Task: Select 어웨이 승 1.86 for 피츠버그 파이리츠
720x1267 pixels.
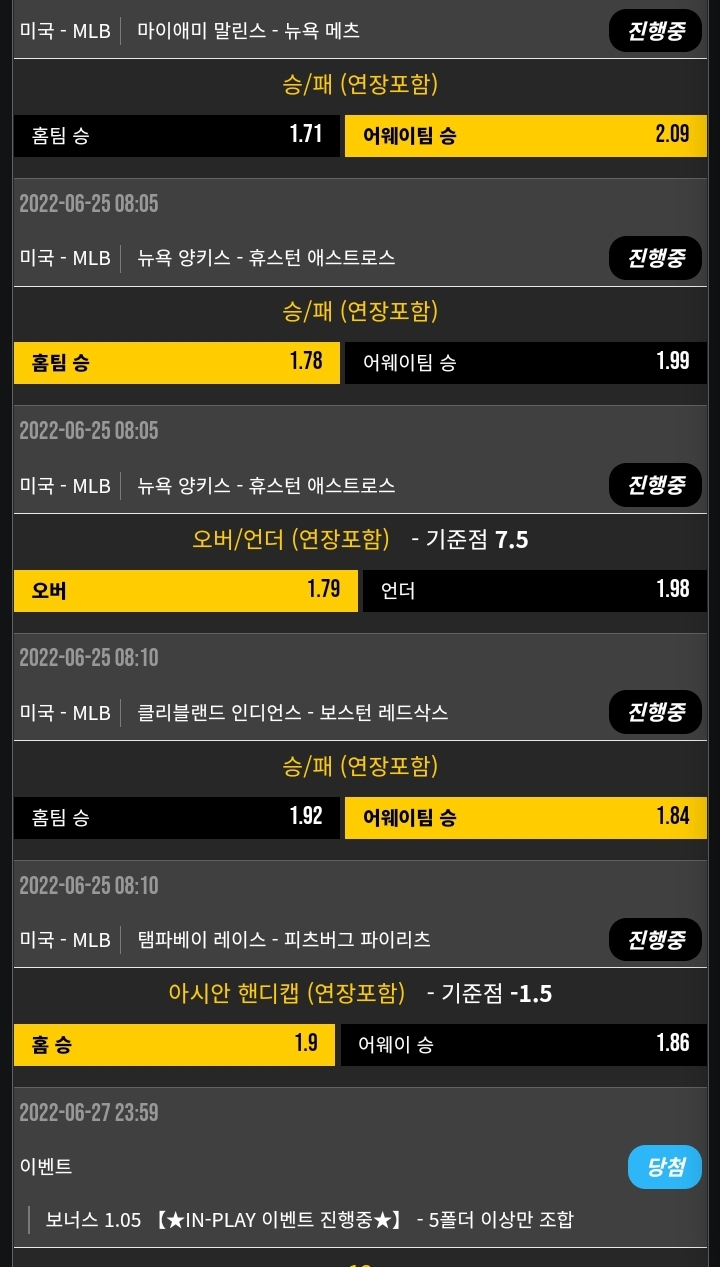Action: 524,1045
